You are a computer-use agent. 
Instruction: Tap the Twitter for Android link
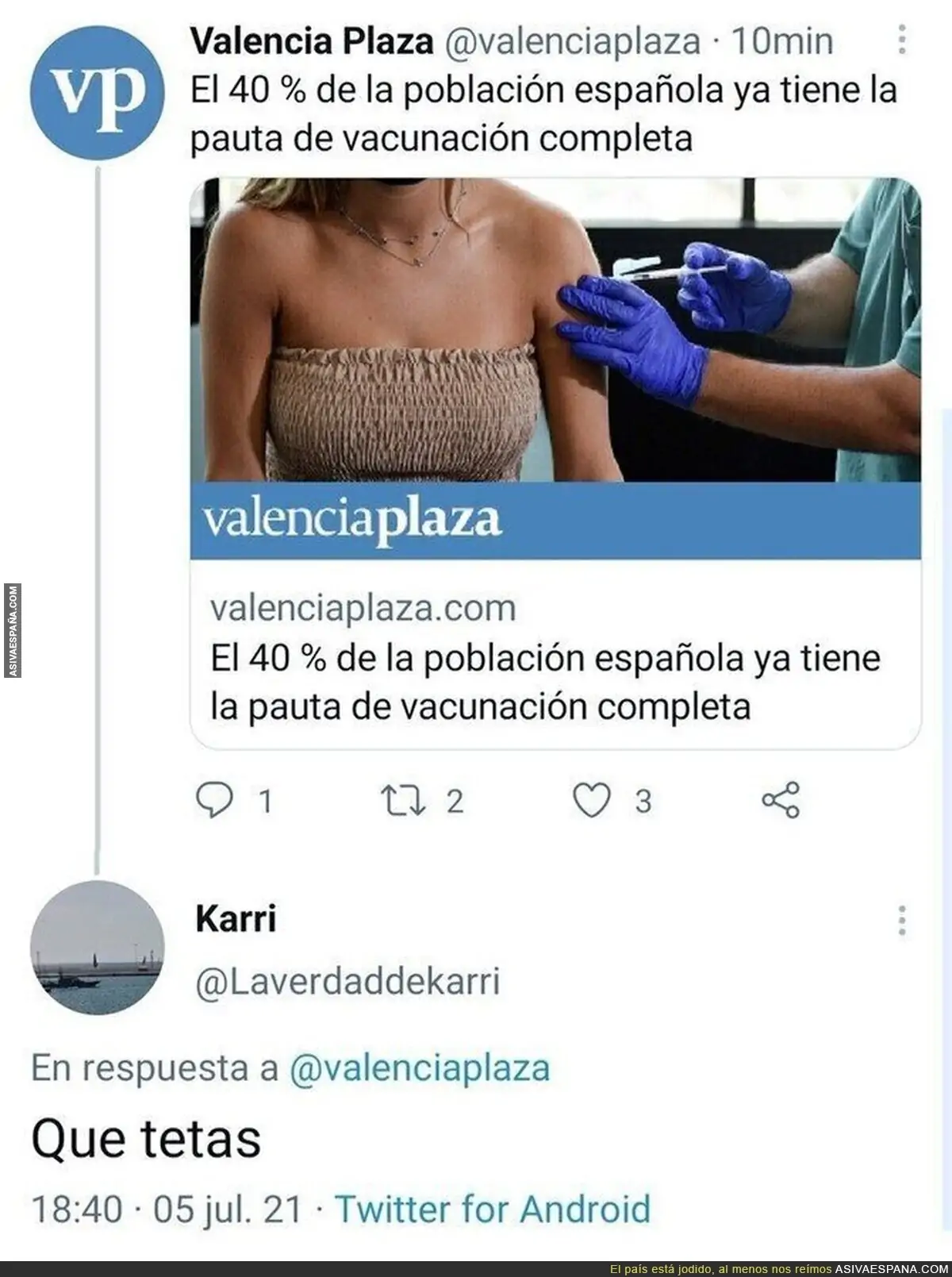(x=493, y=1209)
